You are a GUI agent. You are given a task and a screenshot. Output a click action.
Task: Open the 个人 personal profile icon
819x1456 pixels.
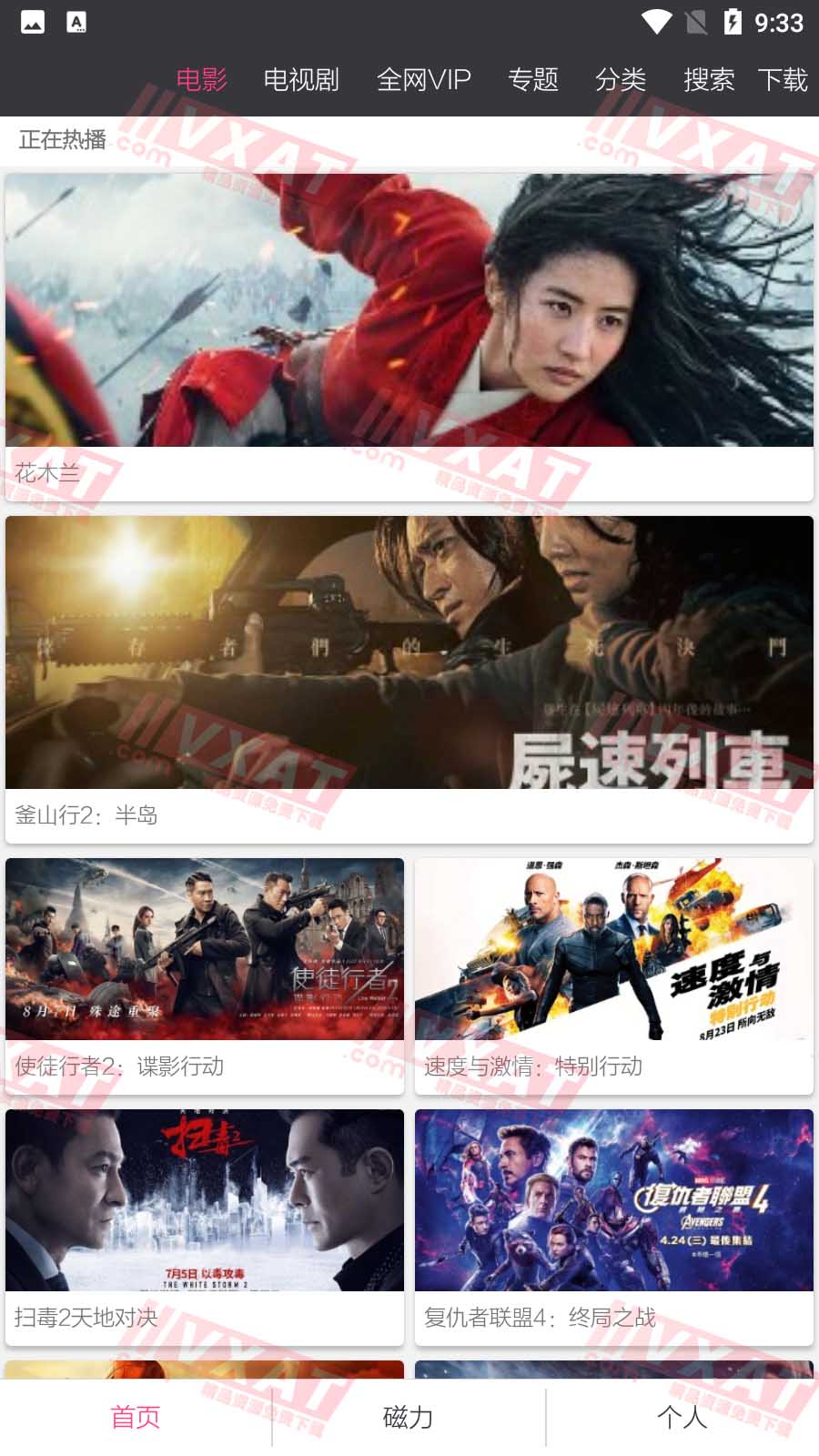click(680, 1417)
